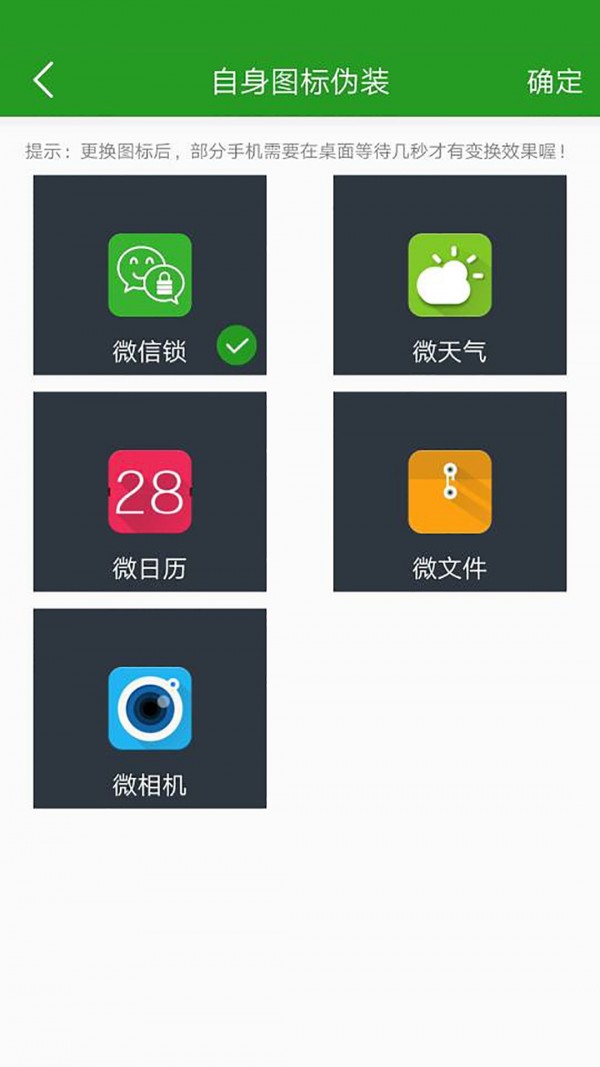
Task: Go back using the top-left arrow
Action: [43, 81]
